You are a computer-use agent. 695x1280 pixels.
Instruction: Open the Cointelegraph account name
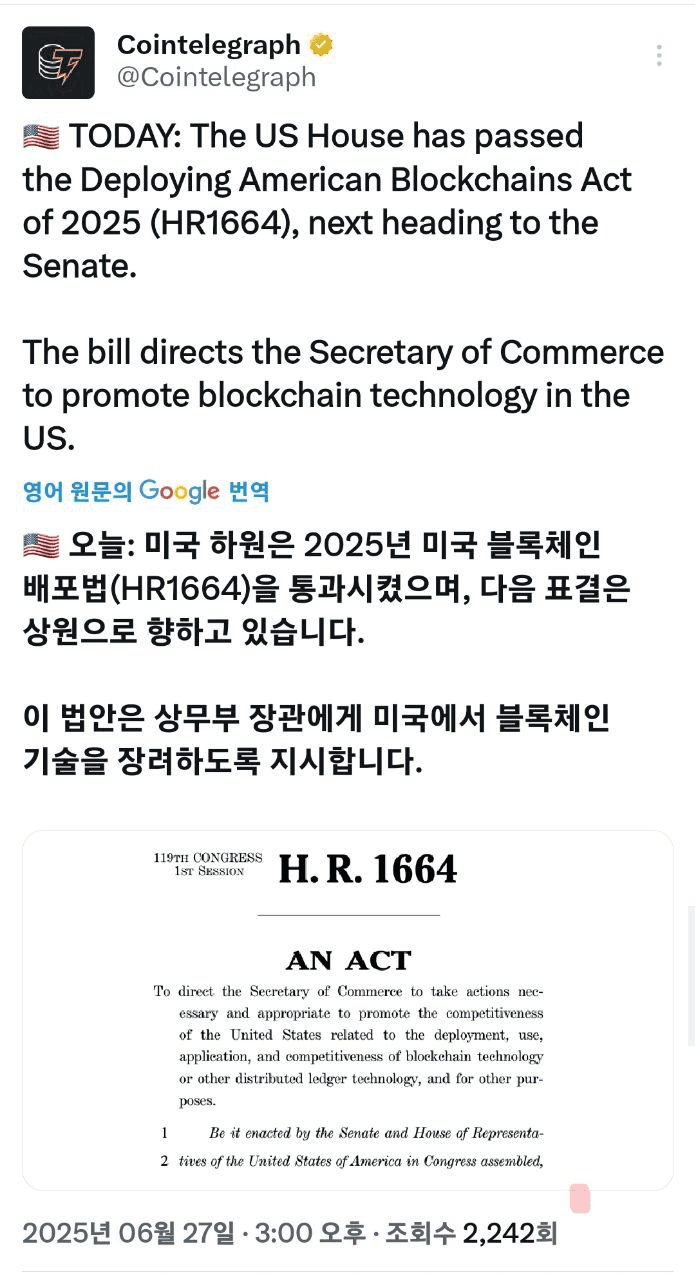coord(209,45)
